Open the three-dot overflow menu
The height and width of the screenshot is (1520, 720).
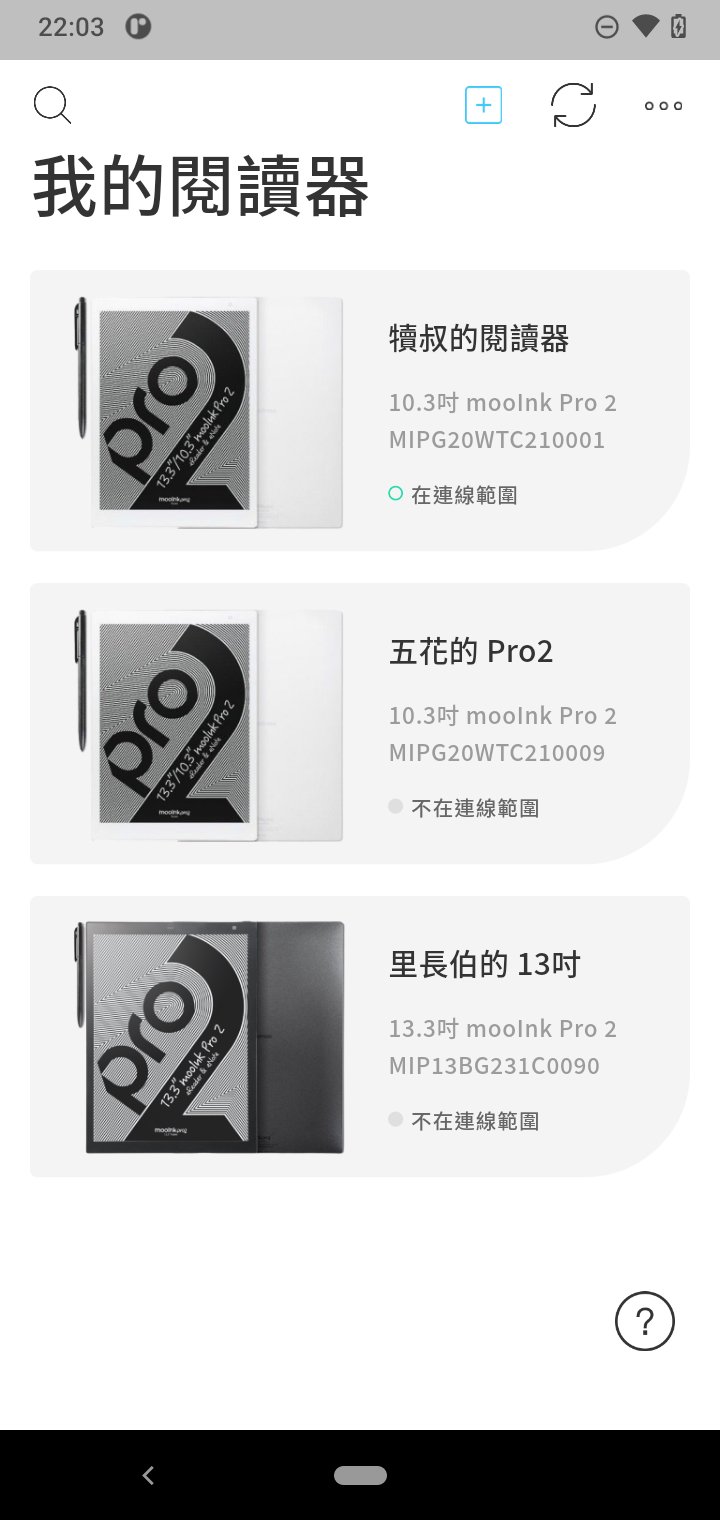tap(663, 106)
